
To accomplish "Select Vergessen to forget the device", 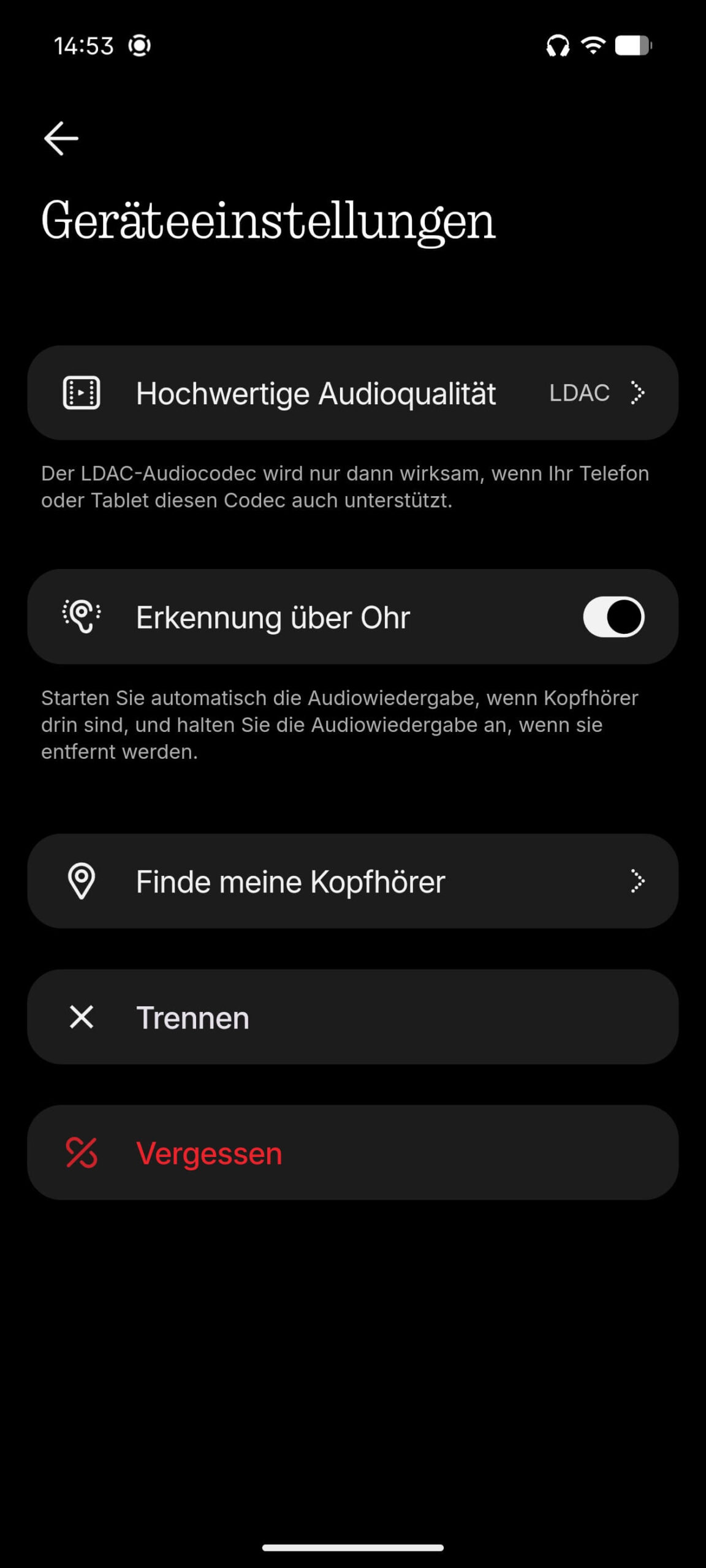I will (353, 1153).
